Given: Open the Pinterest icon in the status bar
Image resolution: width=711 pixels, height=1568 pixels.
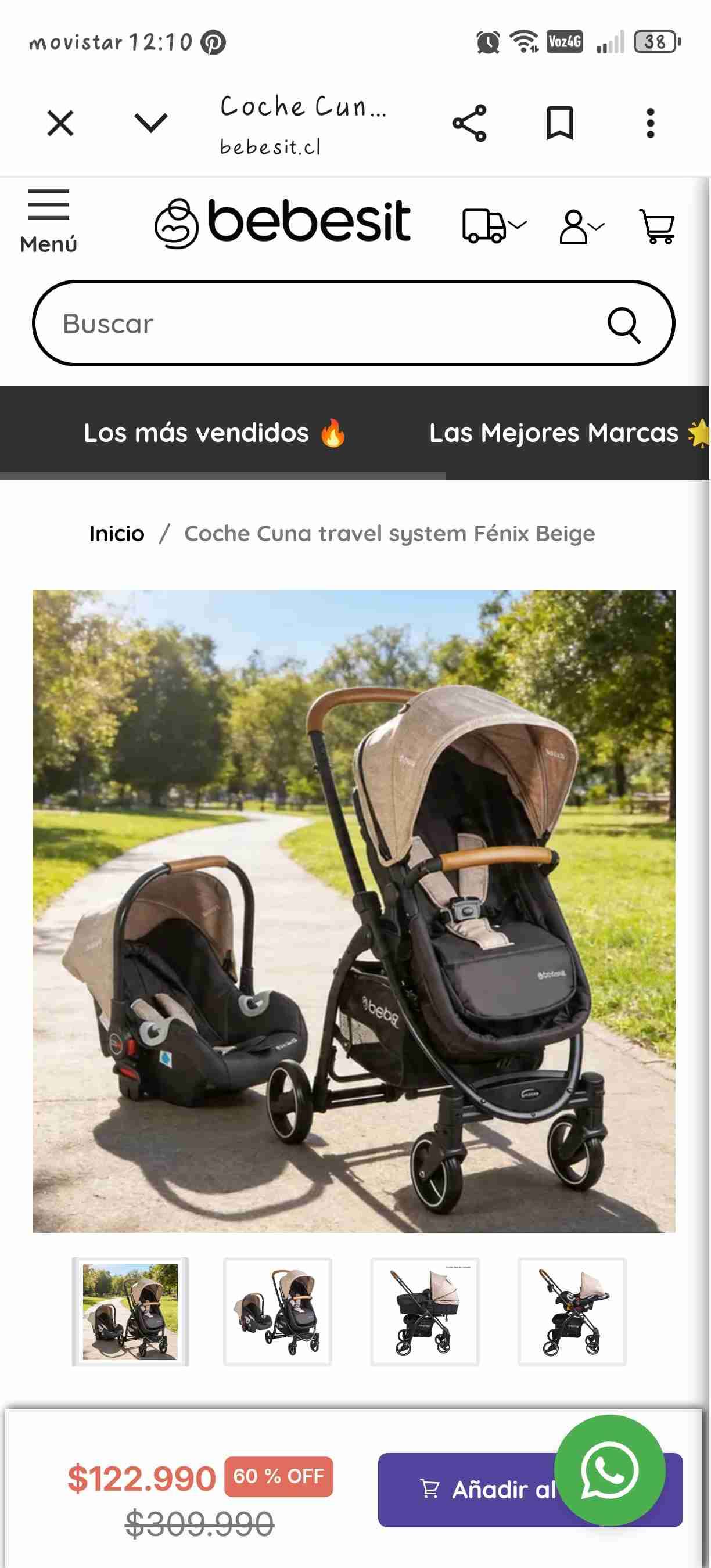Looking at the screenshot, I should tap(213, 41).
